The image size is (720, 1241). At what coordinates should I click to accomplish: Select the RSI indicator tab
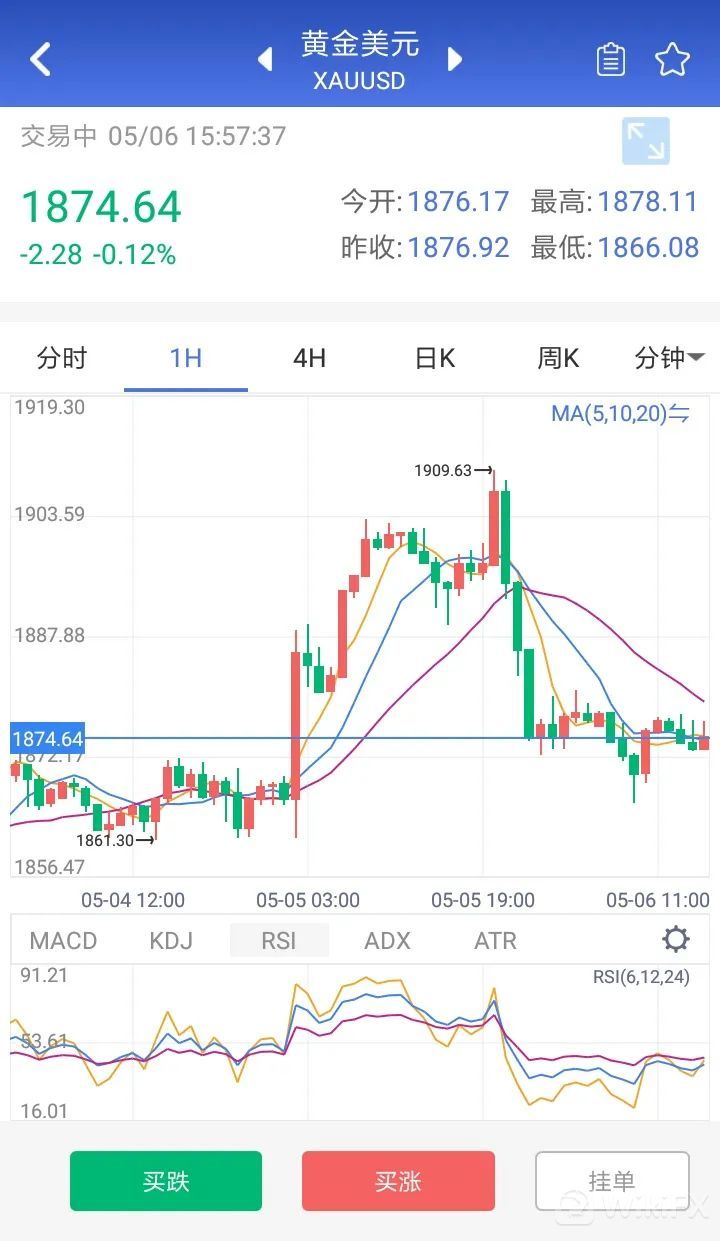point(279,940)
